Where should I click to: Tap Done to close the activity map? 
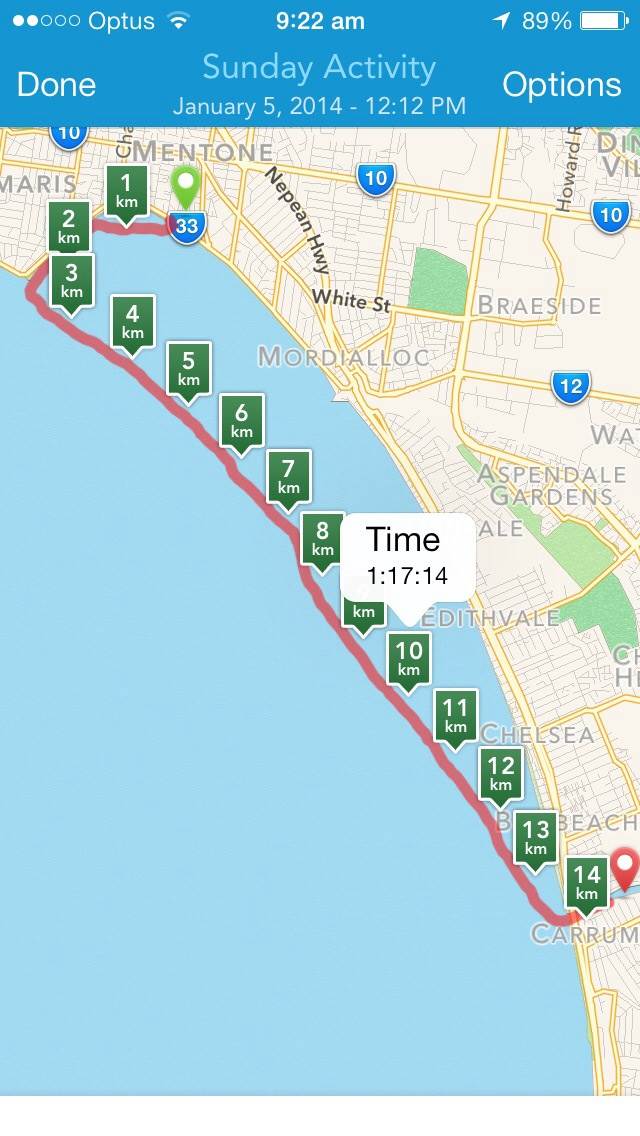click(57, 85)
